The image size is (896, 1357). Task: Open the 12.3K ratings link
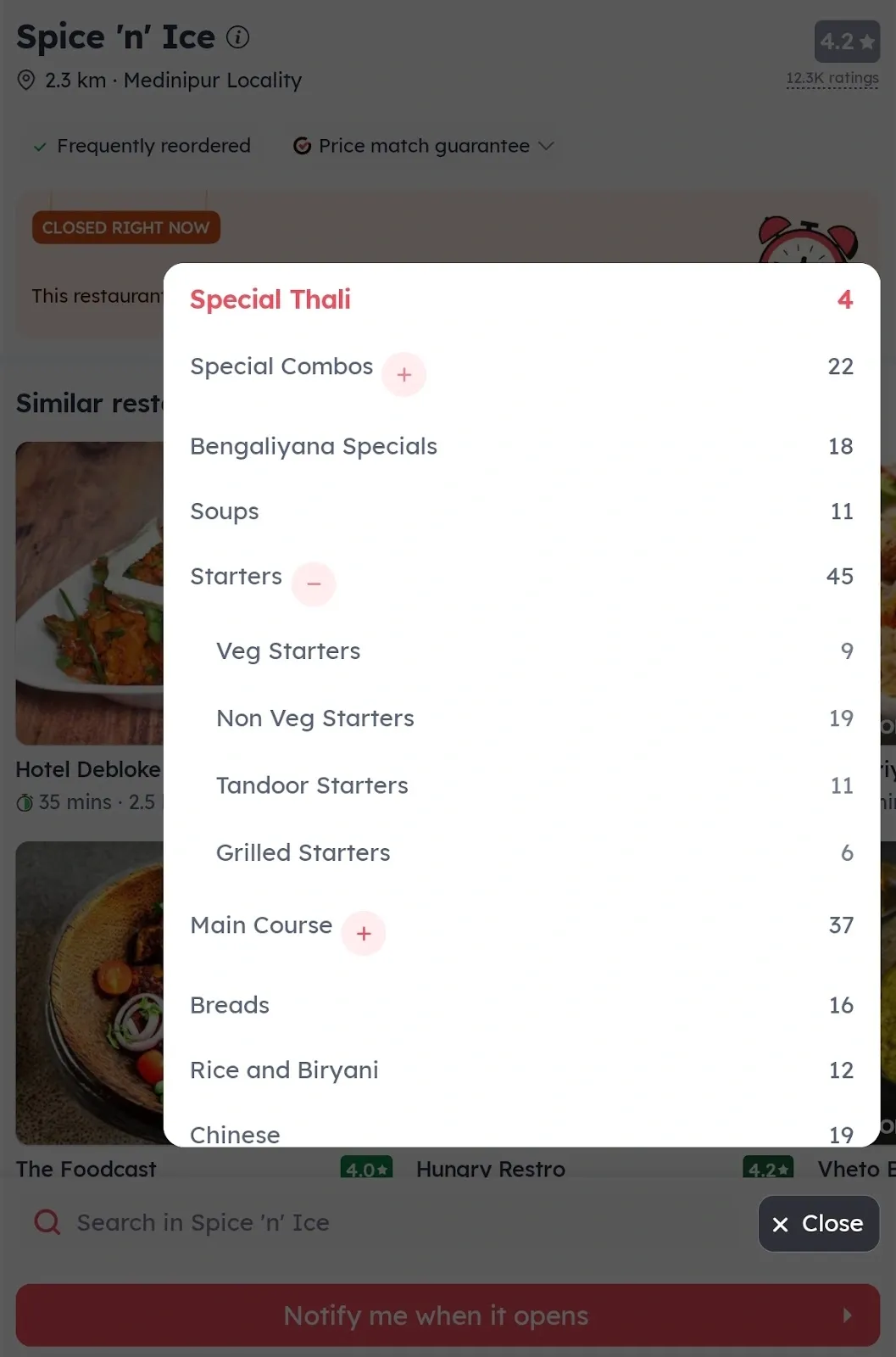[832, 77]
